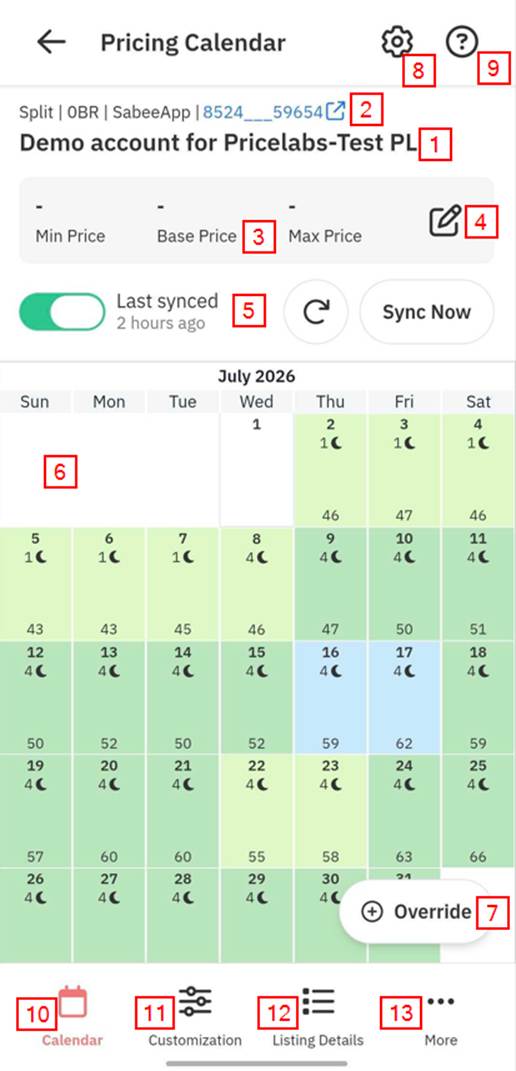
Task: Switch to the Listing Details tab
Action: pos(318,1016)
